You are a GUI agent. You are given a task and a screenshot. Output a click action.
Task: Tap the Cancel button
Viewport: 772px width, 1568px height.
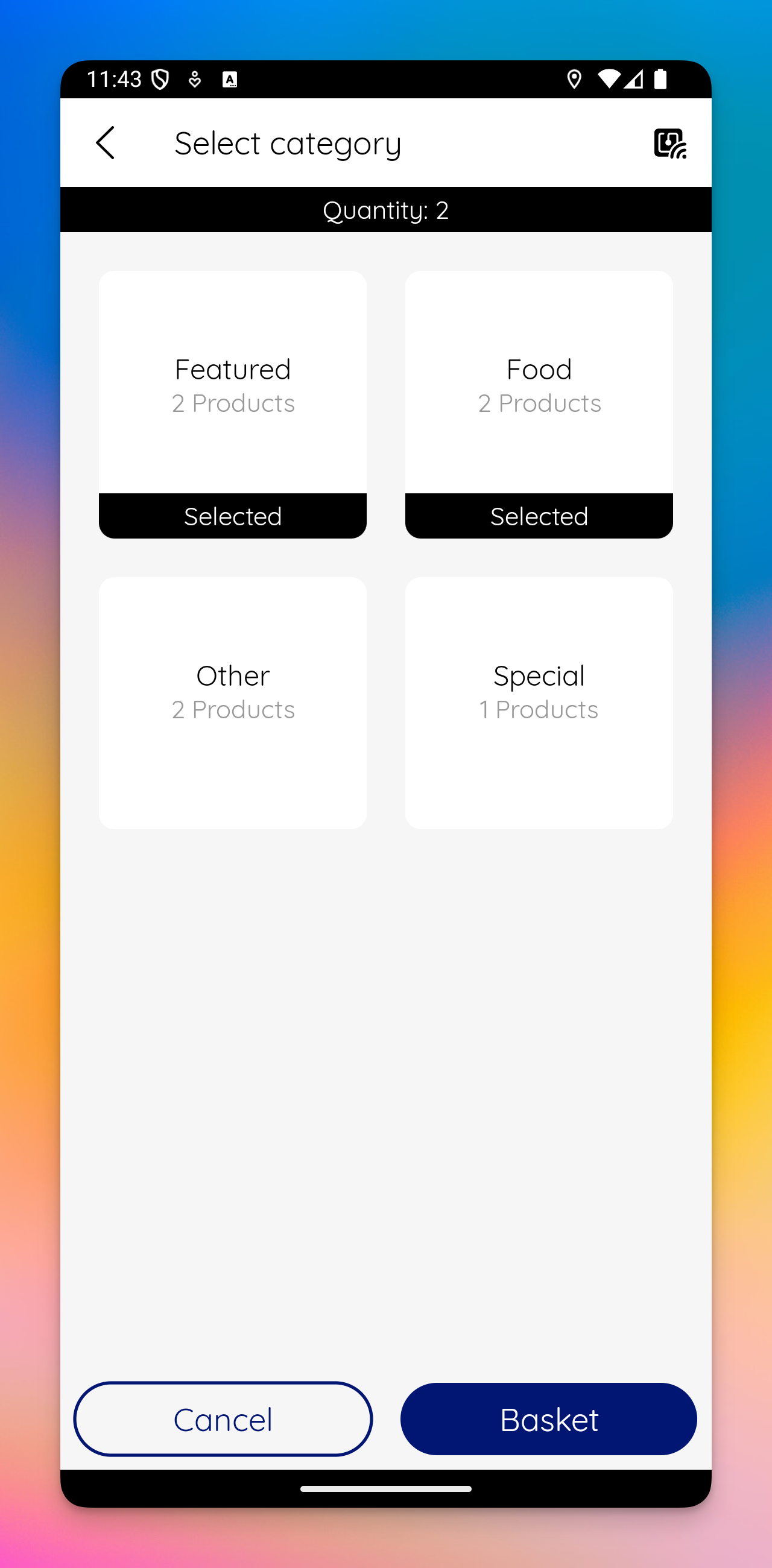(x=223, y=1419)
